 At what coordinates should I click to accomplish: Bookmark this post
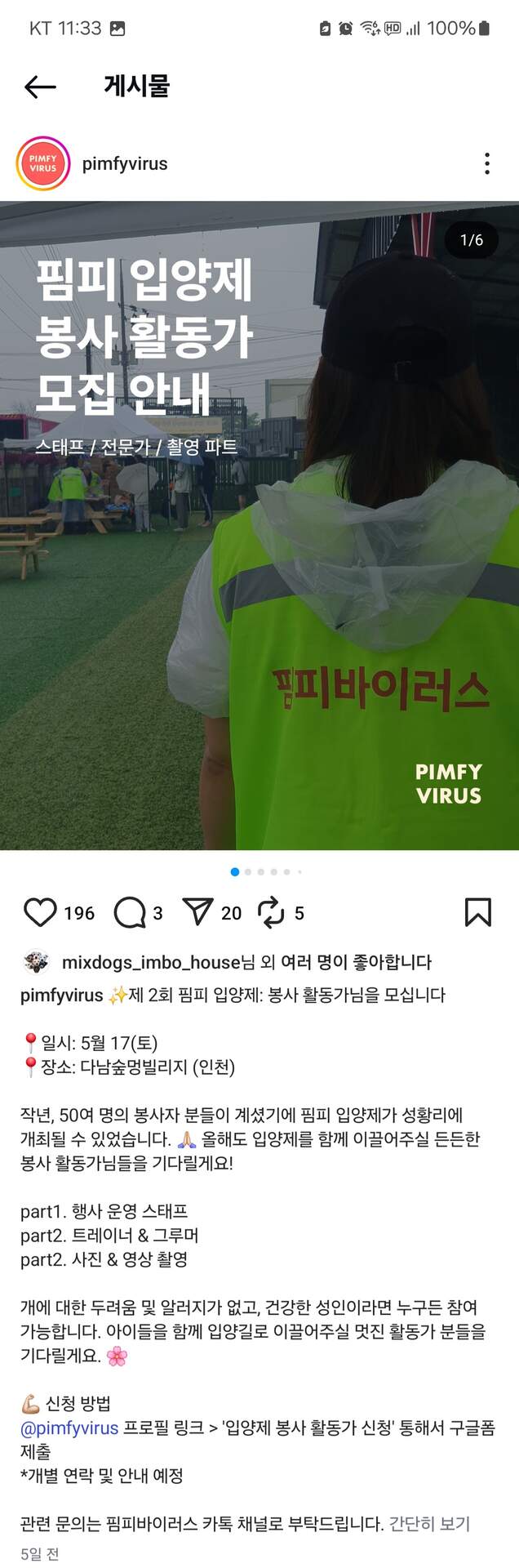point(477,912)
